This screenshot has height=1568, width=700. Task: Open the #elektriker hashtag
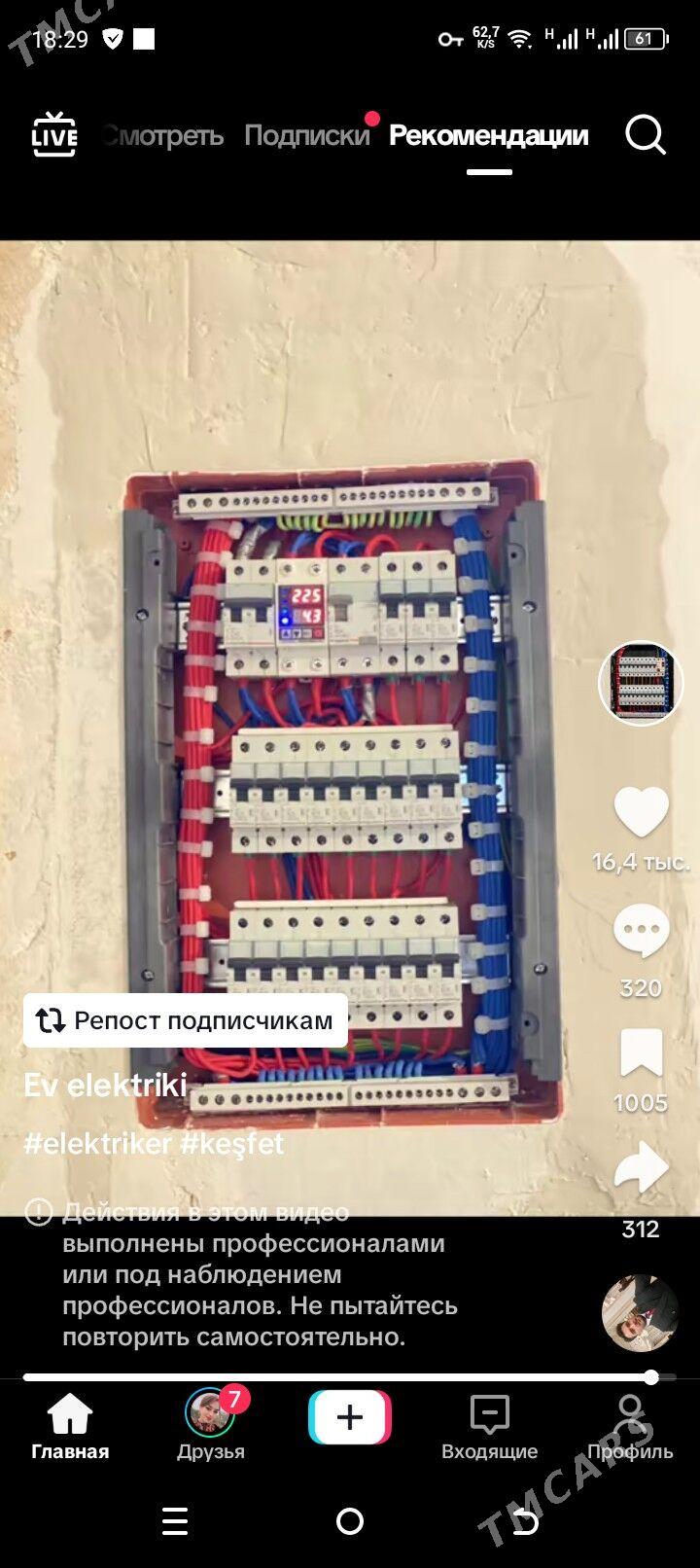(x=97, y=1143)
